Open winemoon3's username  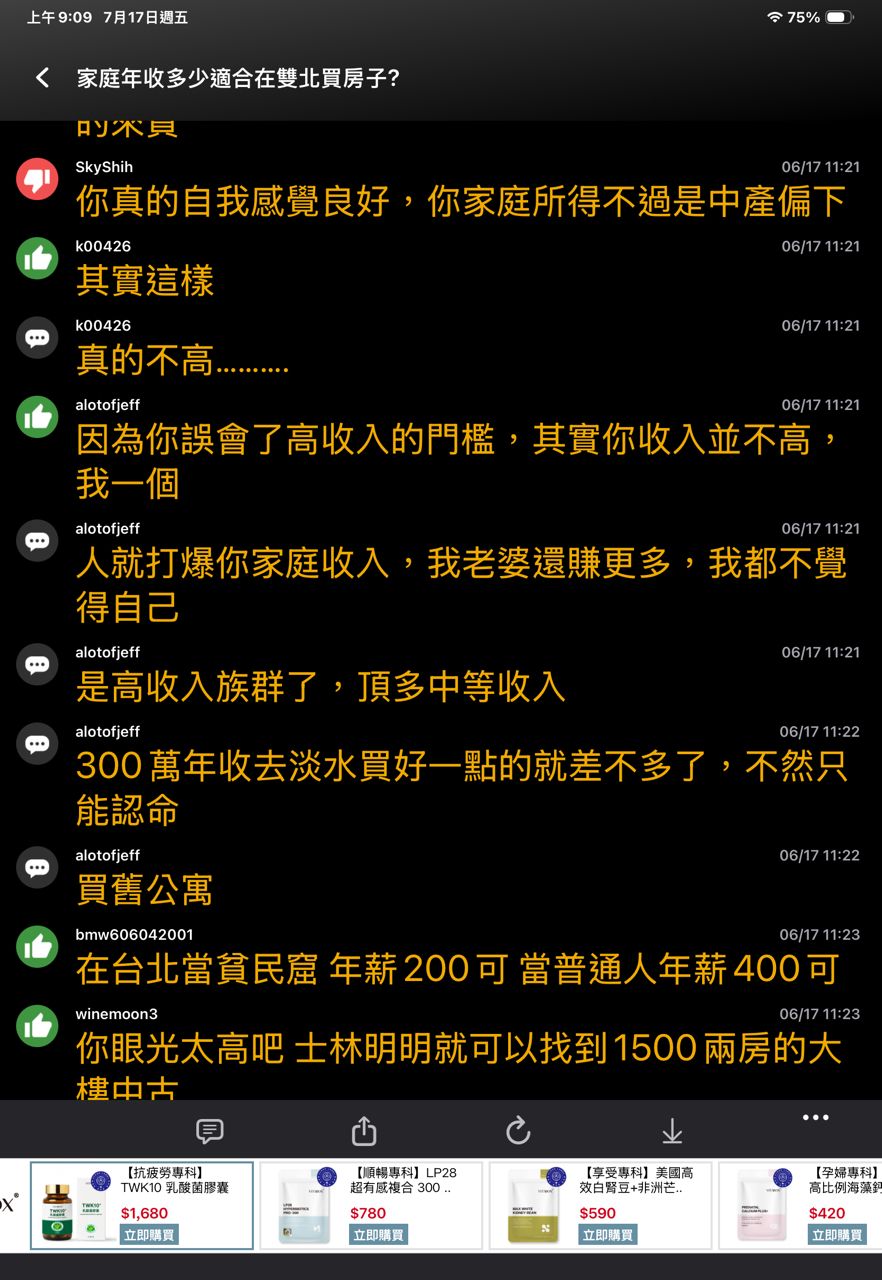117,1014
